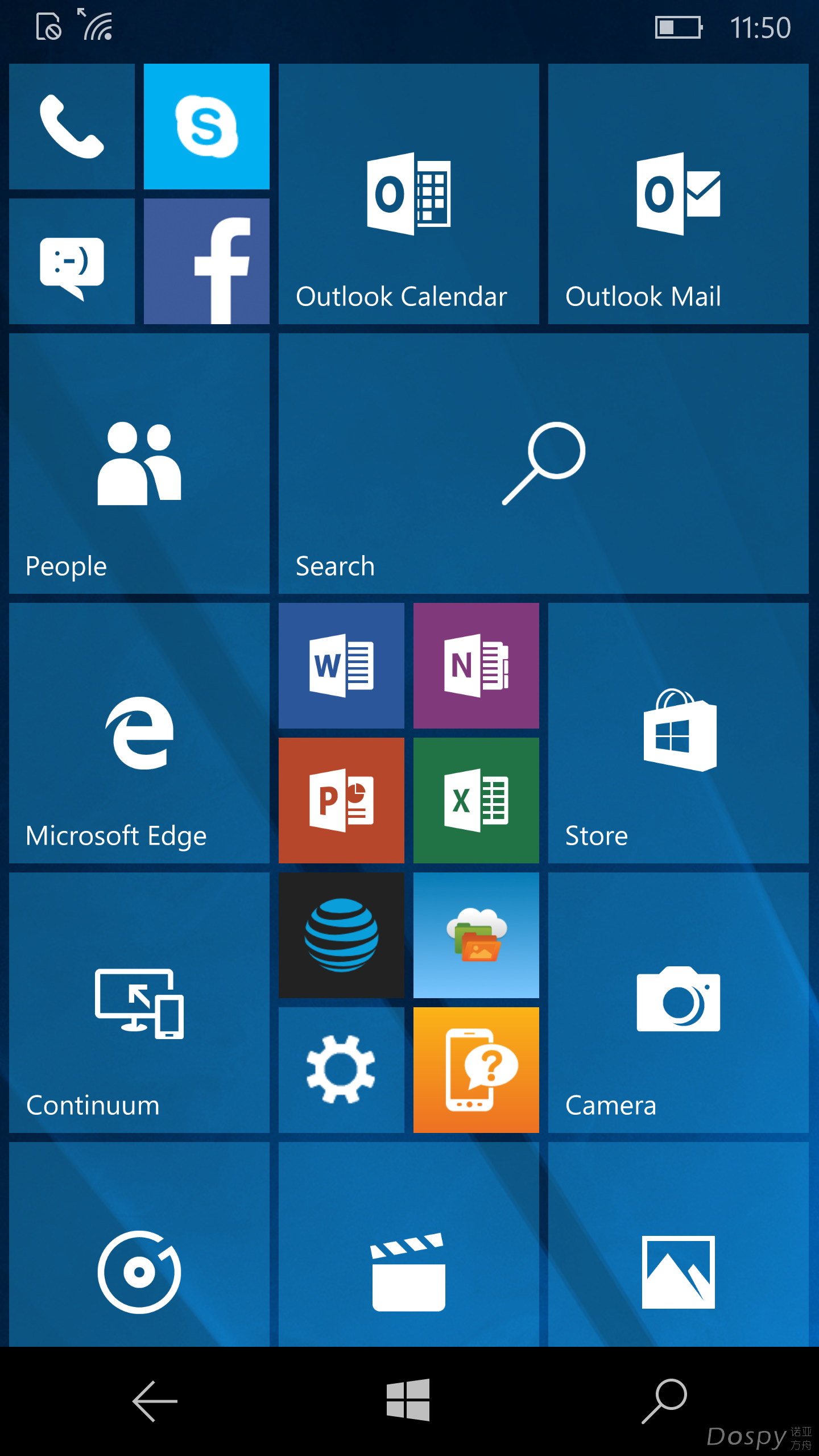Image resolution: width=819 pixels, height=1456 pixels.
Task: Launch the Excel tile
Action: (x=476, y=800)
